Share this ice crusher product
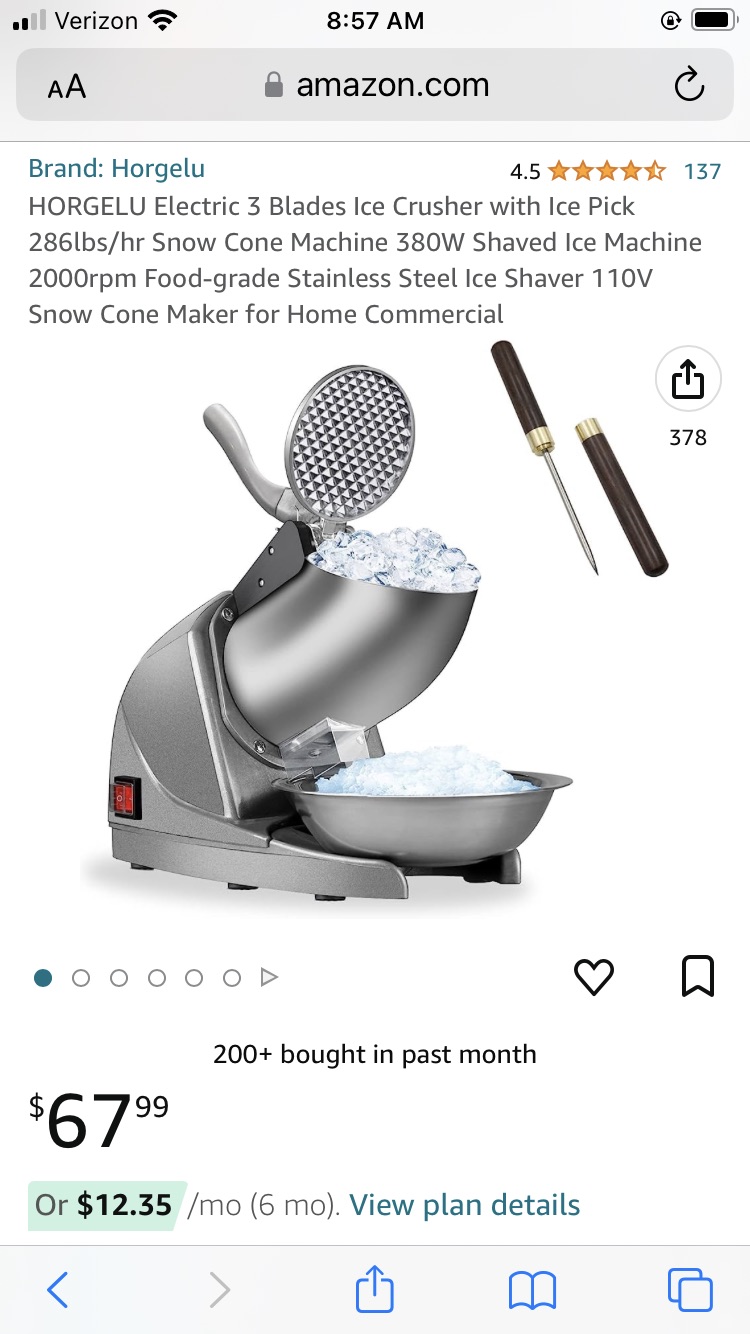The height and width of the screenshot is (1334, 750). click(688, 379)
